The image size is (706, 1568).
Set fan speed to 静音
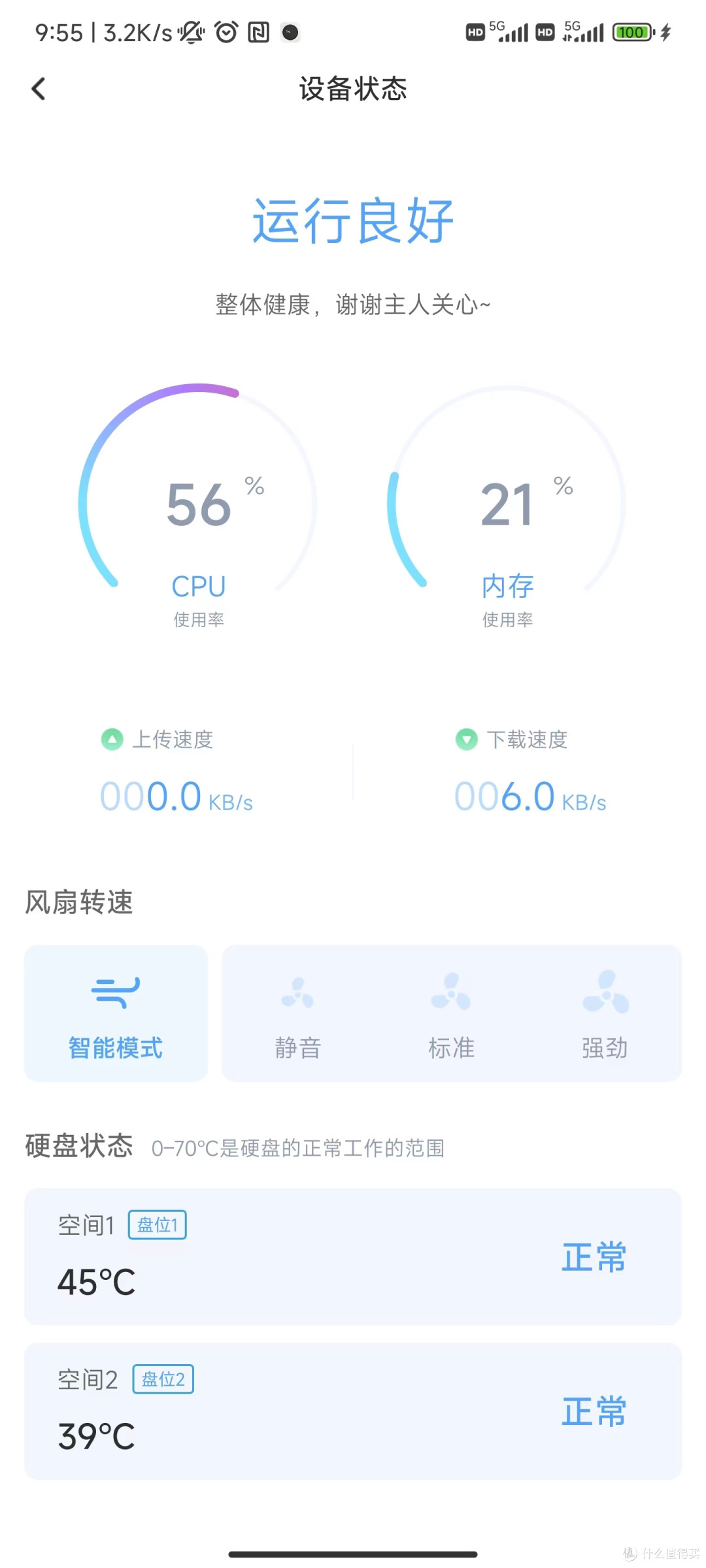coord(297,1013)
